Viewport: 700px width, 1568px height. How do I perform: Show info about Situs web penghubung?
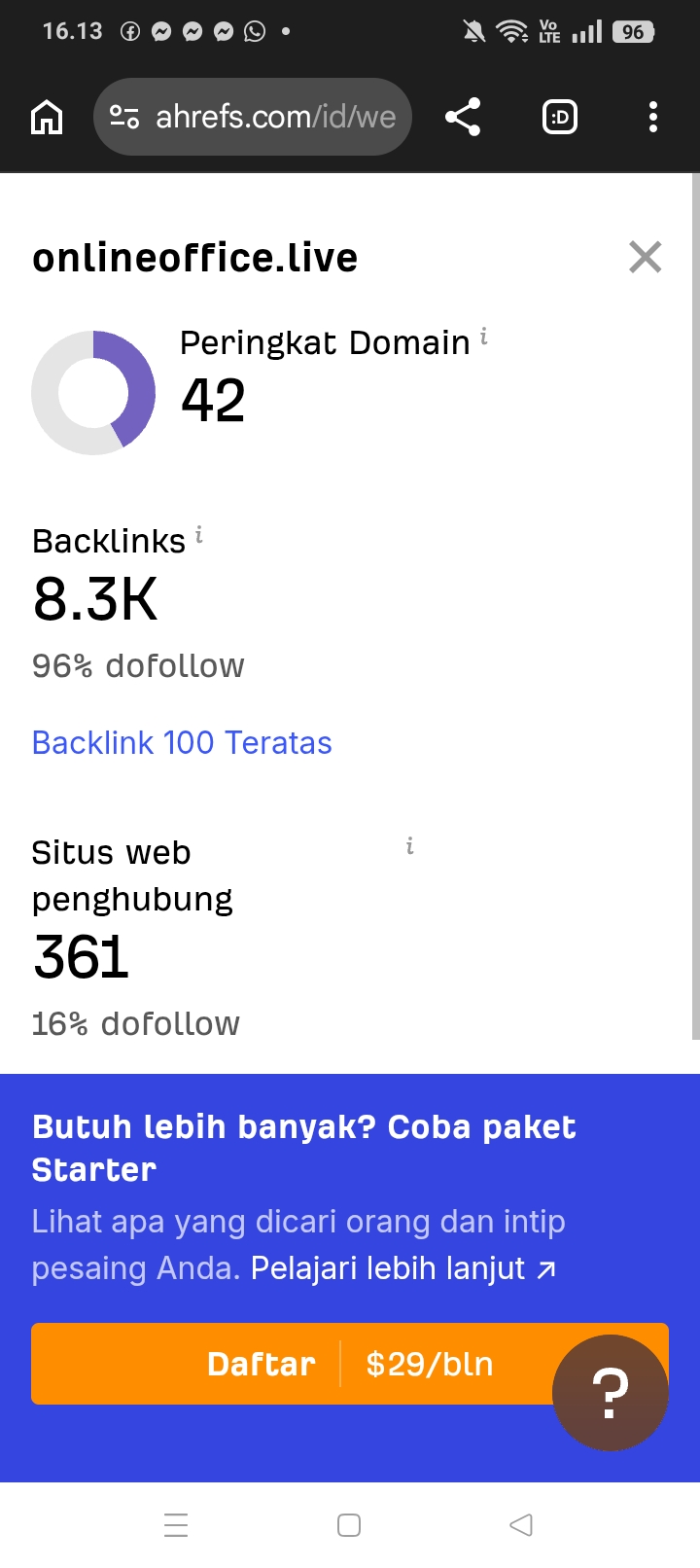(409, 846)
